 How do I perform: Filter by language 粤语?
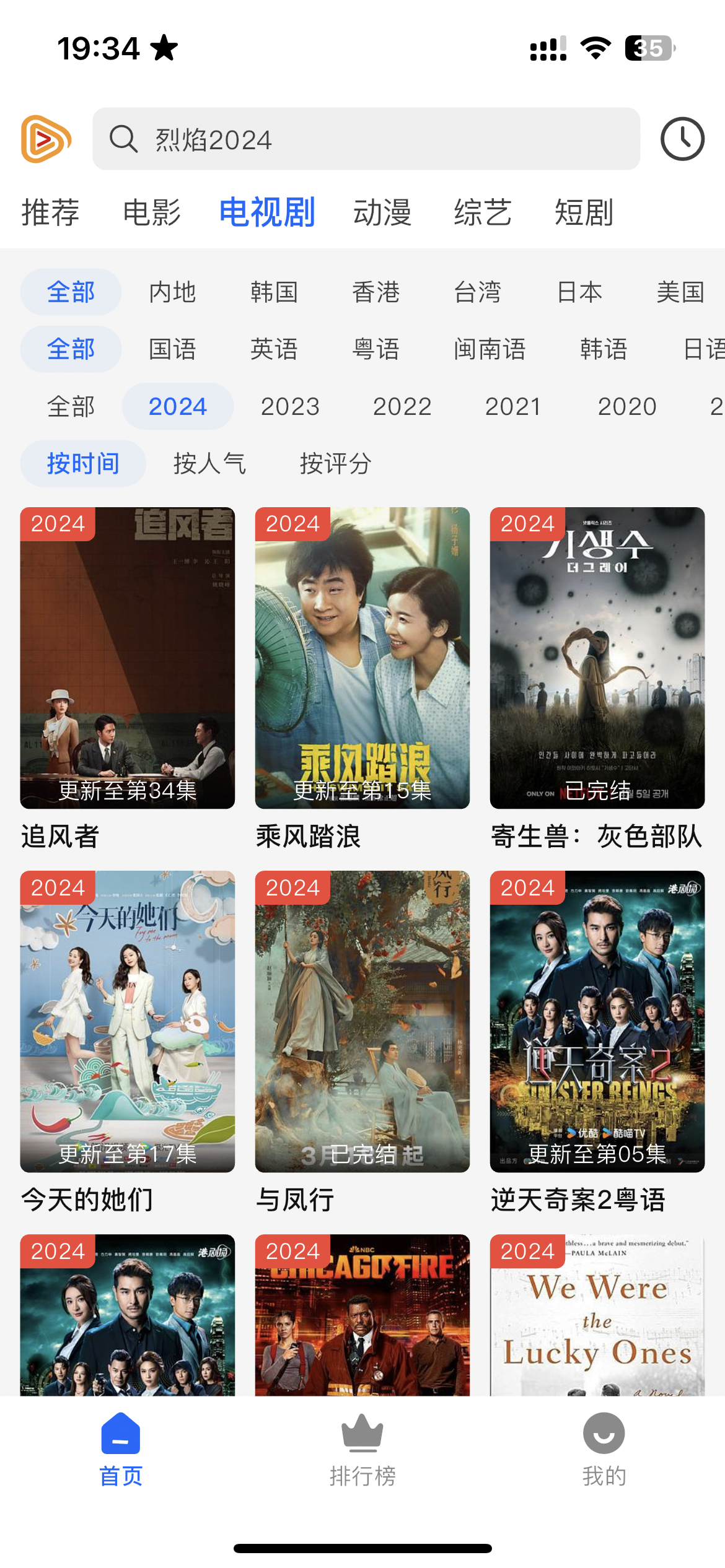click(376, 349)
